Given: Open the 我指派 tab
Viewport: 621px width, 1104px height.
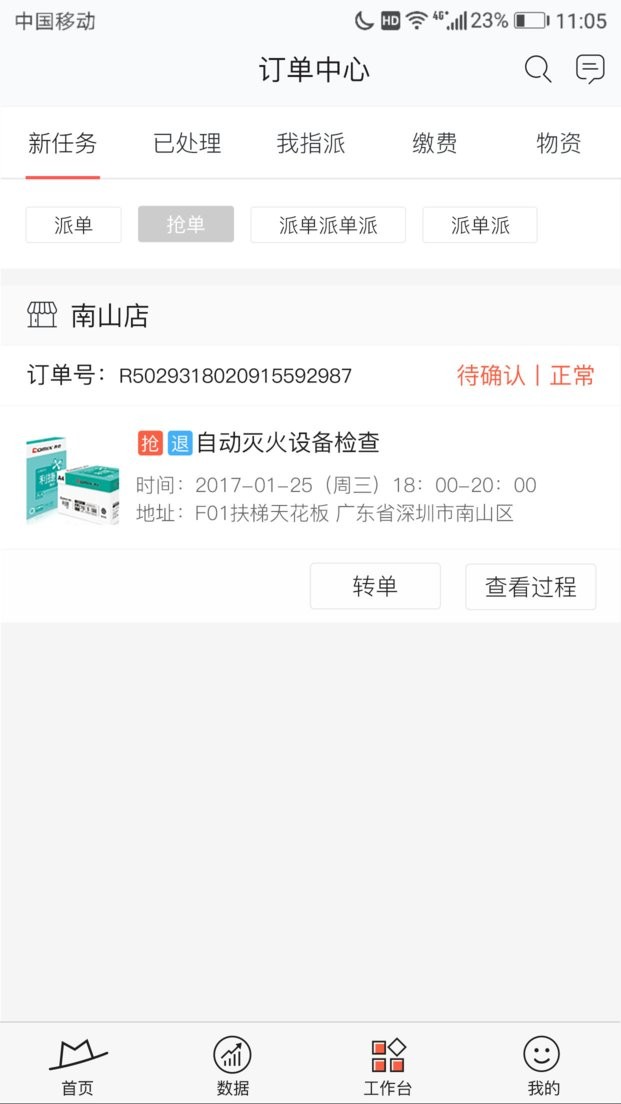Looking at the screenshot, I should [311, 143].
